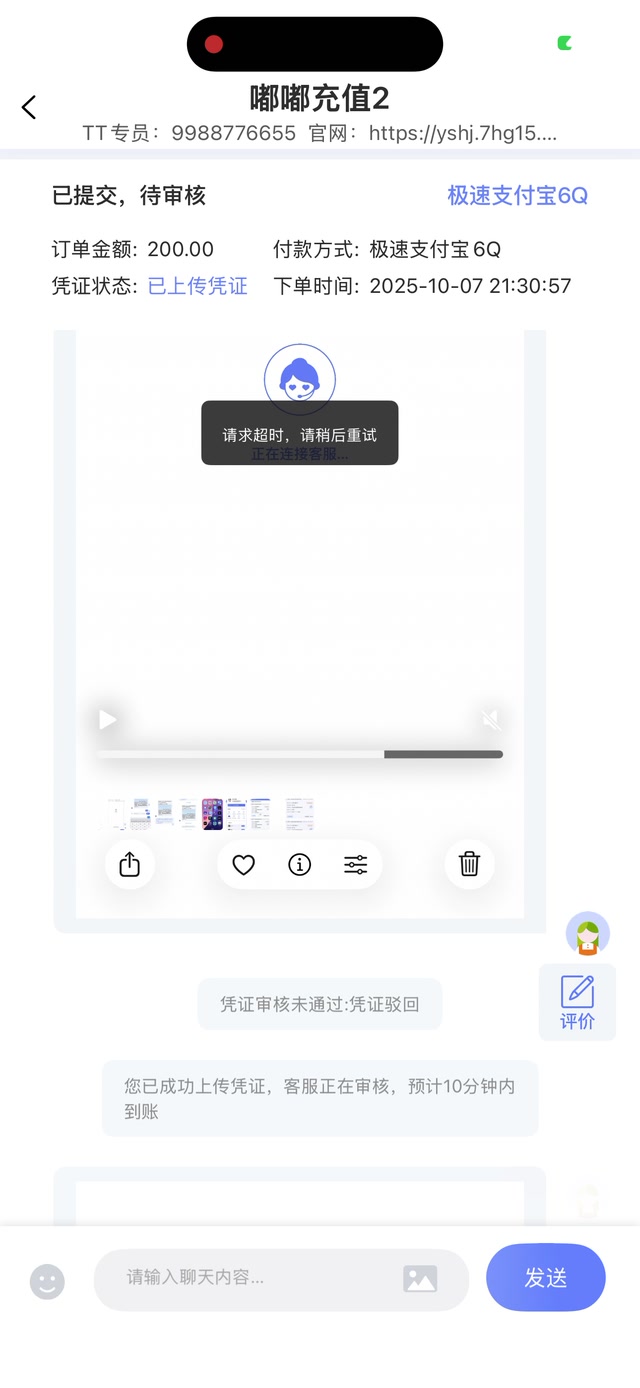Viewport: 640px width, 1388px height.
Task: Open the emoji picker
Action: (47, 1281)
